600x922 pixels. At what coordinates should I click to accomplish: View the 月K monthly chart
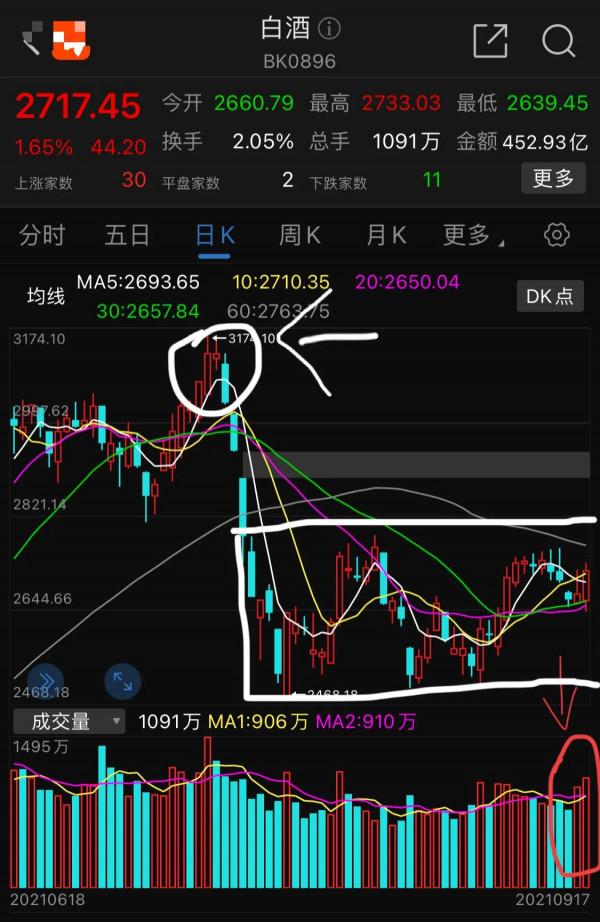(x=386, y=235)
